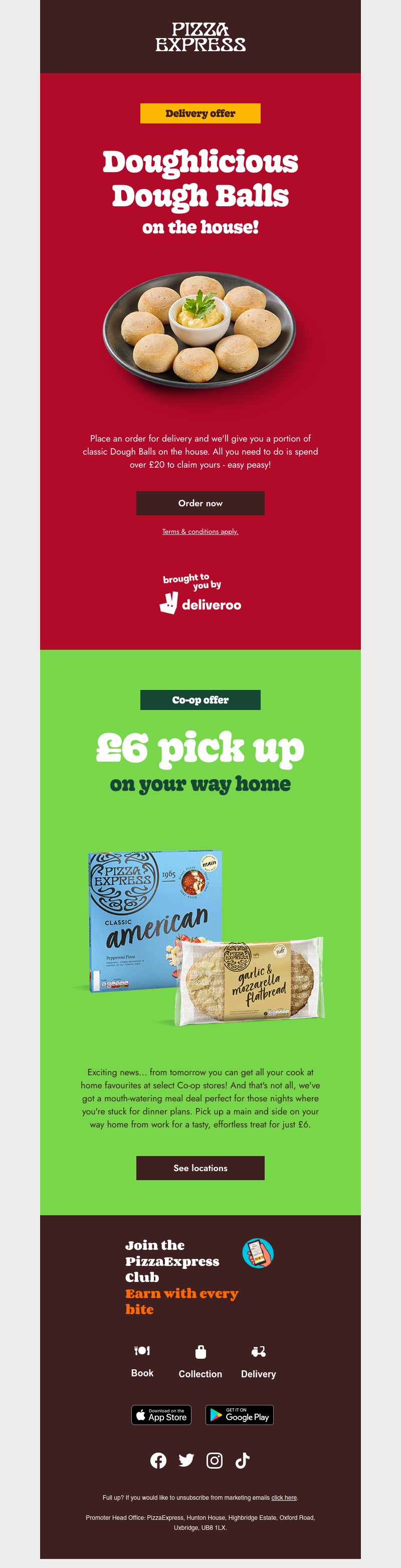Open the Facebook icon

point(158,1460)
